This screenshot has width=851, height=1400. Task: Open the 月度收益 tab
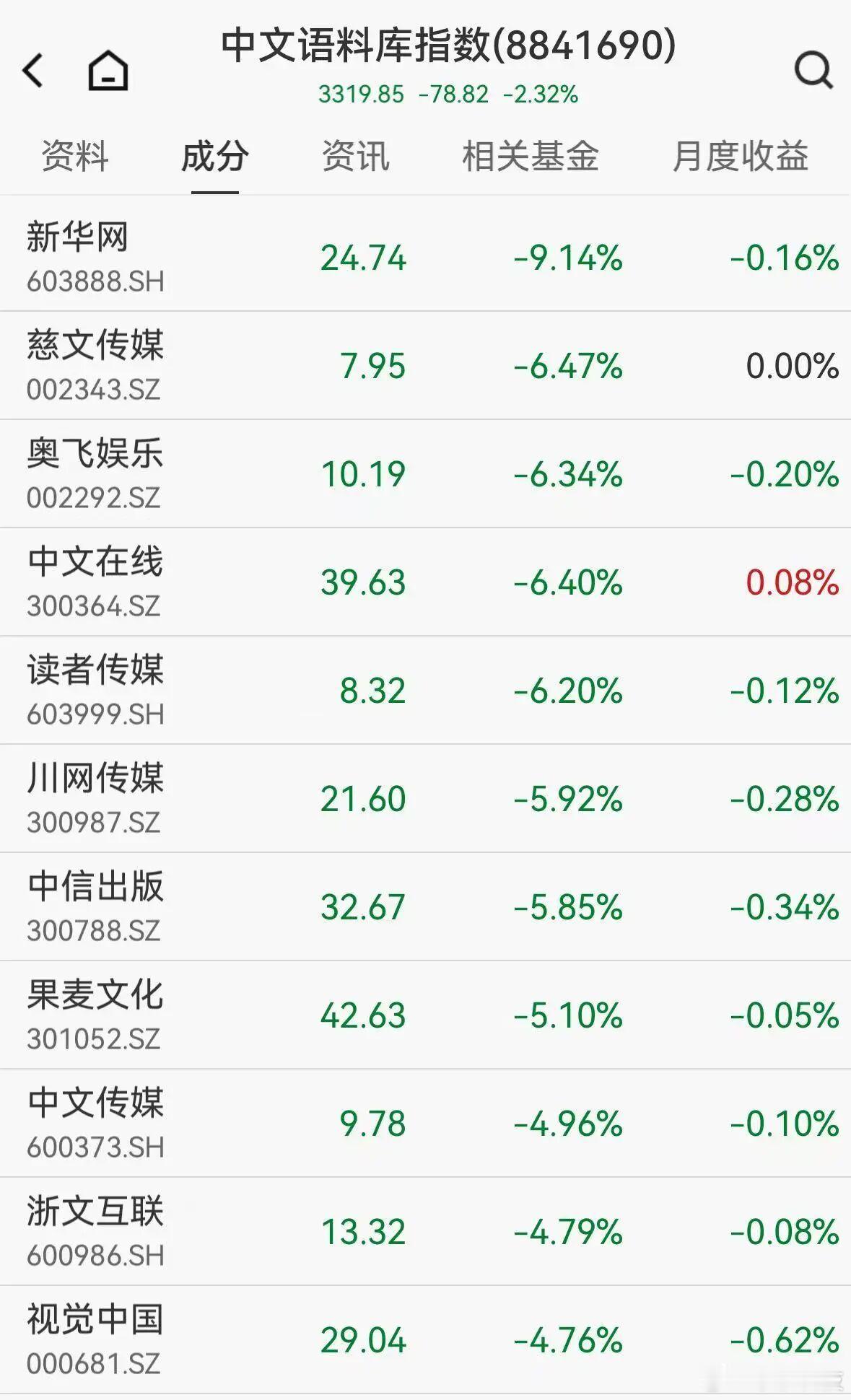point(742,157)
